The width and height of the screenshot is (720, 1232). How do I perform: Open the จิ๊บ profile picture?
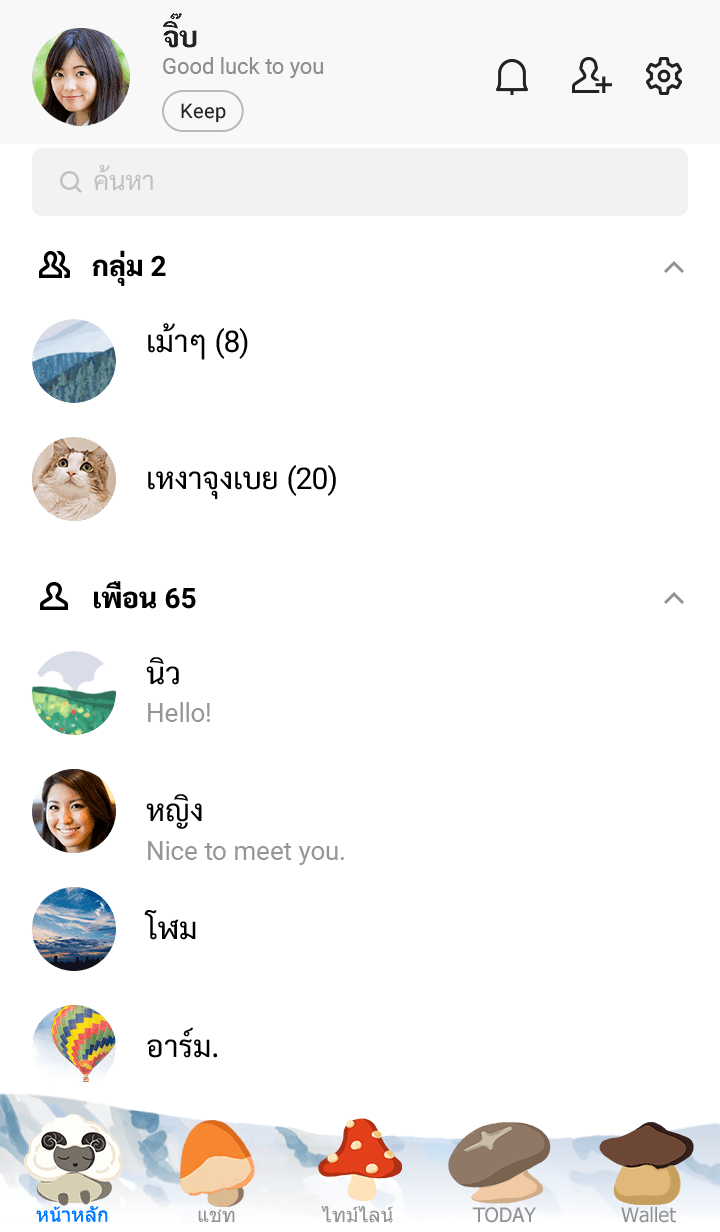(x=81, y=77)
